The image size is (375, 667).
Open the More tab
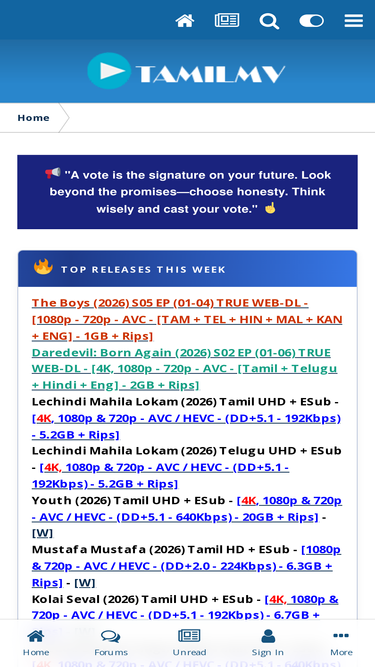tap(341, 644)
